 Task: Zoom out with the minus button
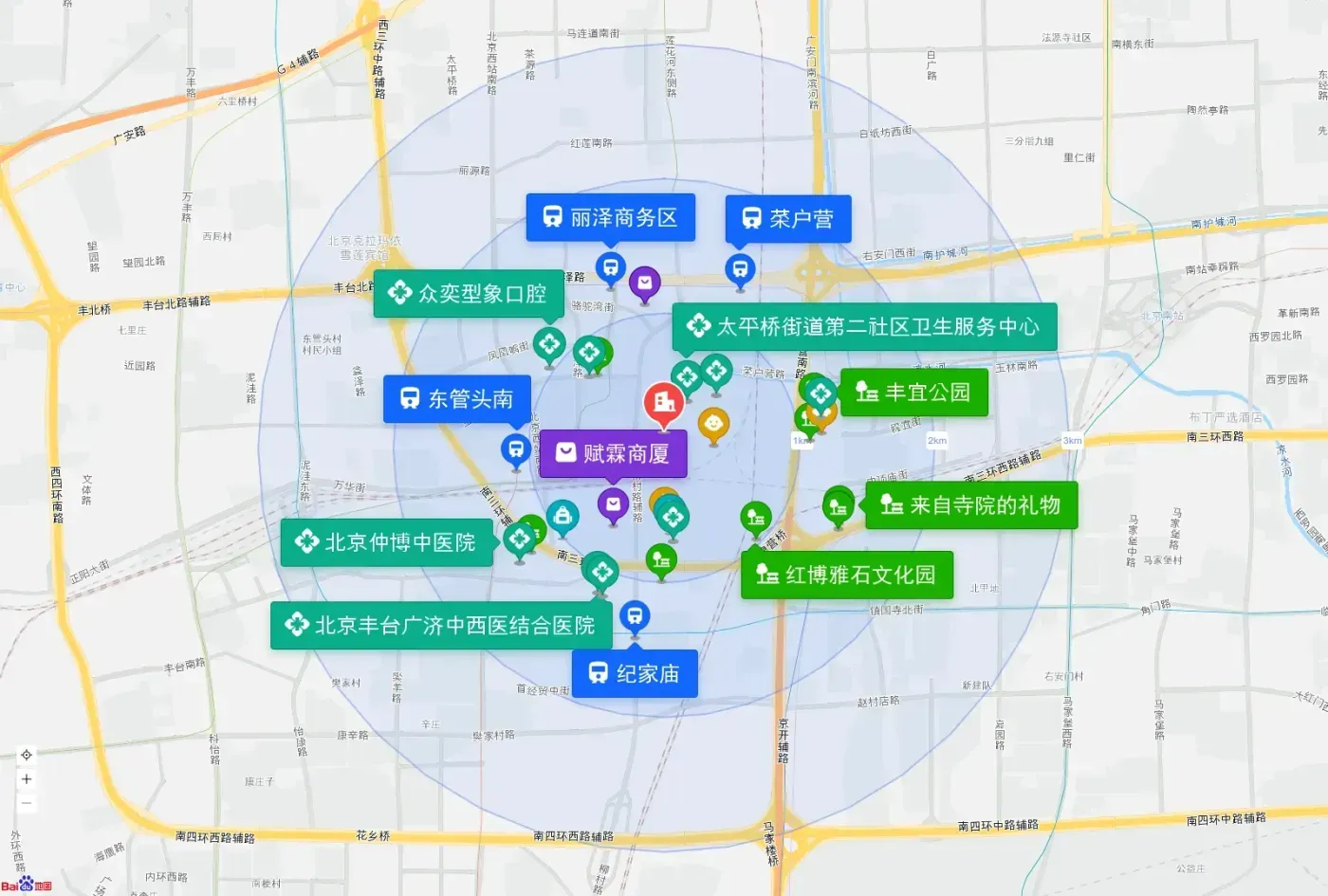pyautogui.click(x=27, y=803)
